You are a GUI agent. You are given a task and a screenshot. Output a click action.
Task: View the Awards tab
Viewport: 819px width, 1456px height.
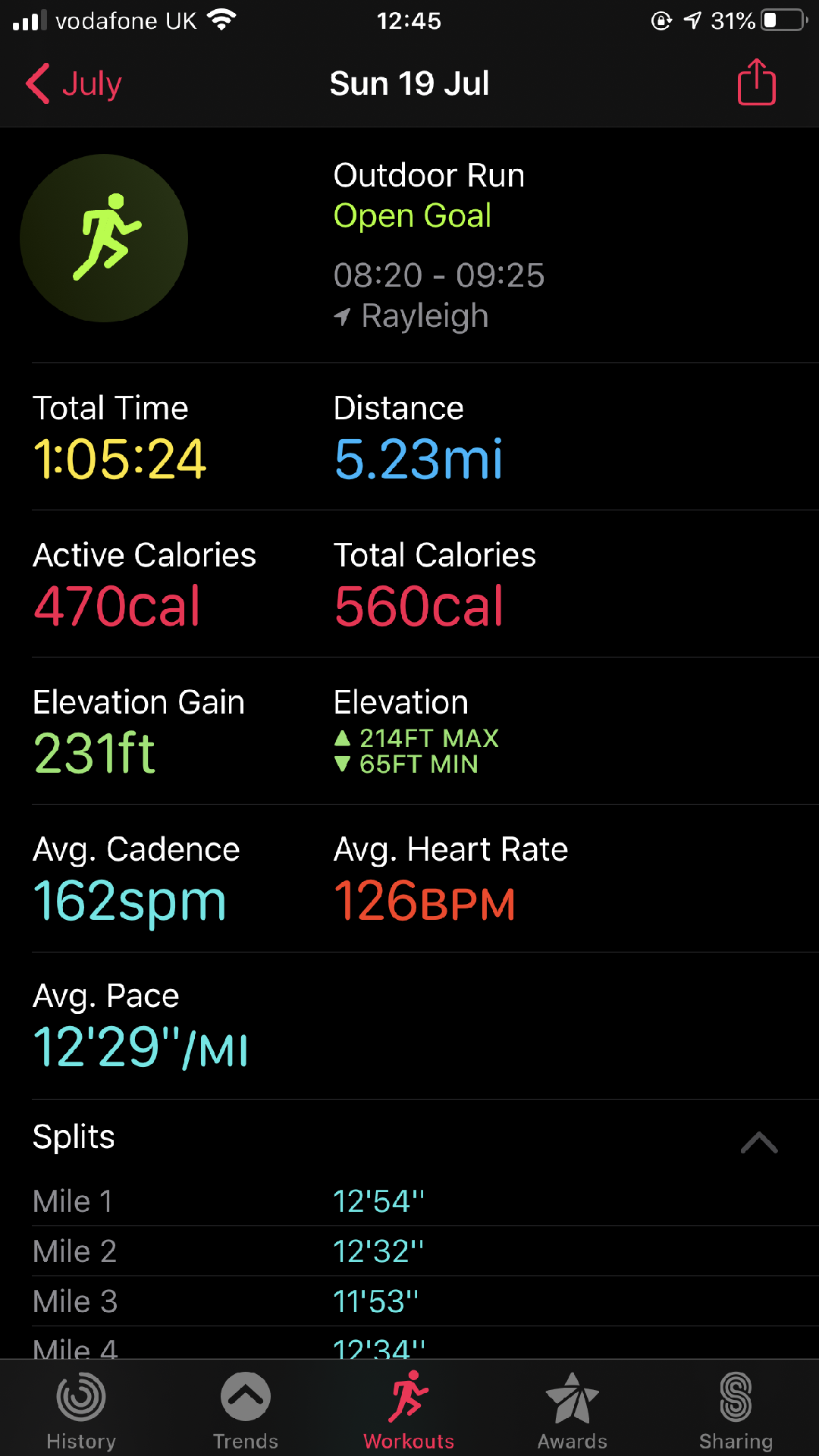click(x=573, y=1409)
